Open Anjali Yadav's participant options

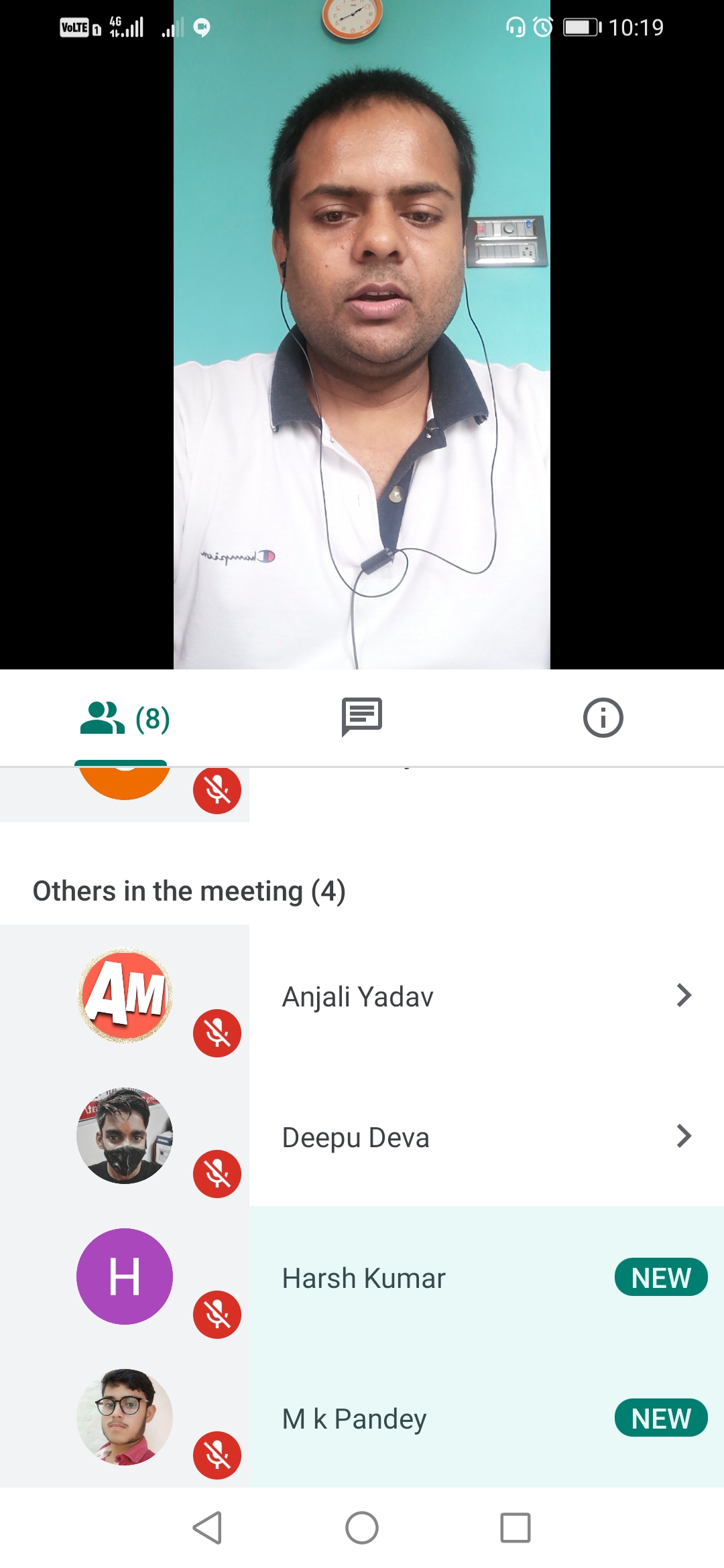(683, 996)
